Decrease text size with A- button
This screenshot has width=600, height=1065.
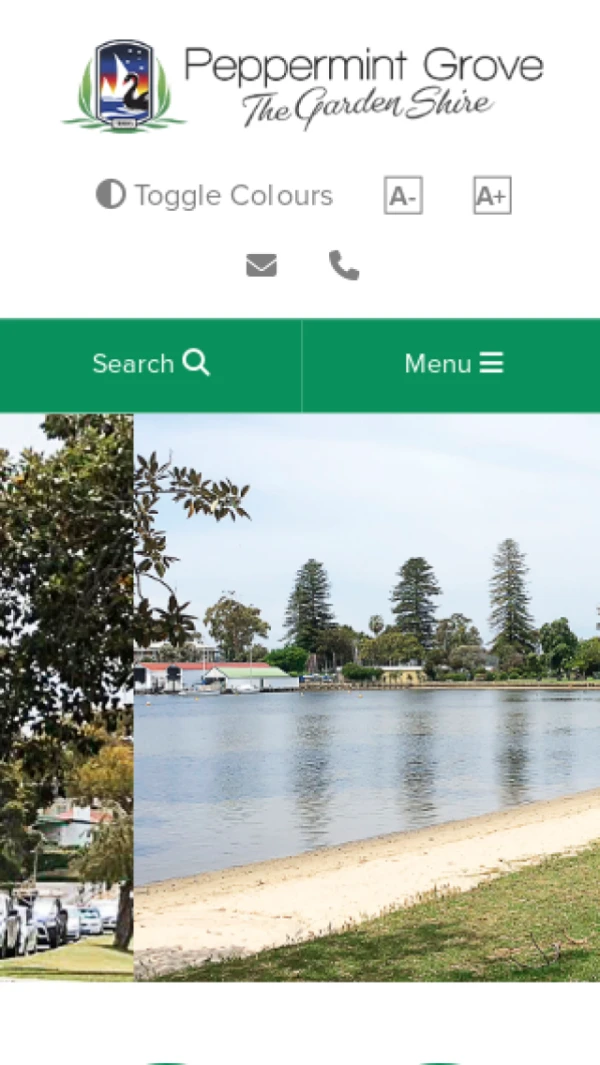403,196
